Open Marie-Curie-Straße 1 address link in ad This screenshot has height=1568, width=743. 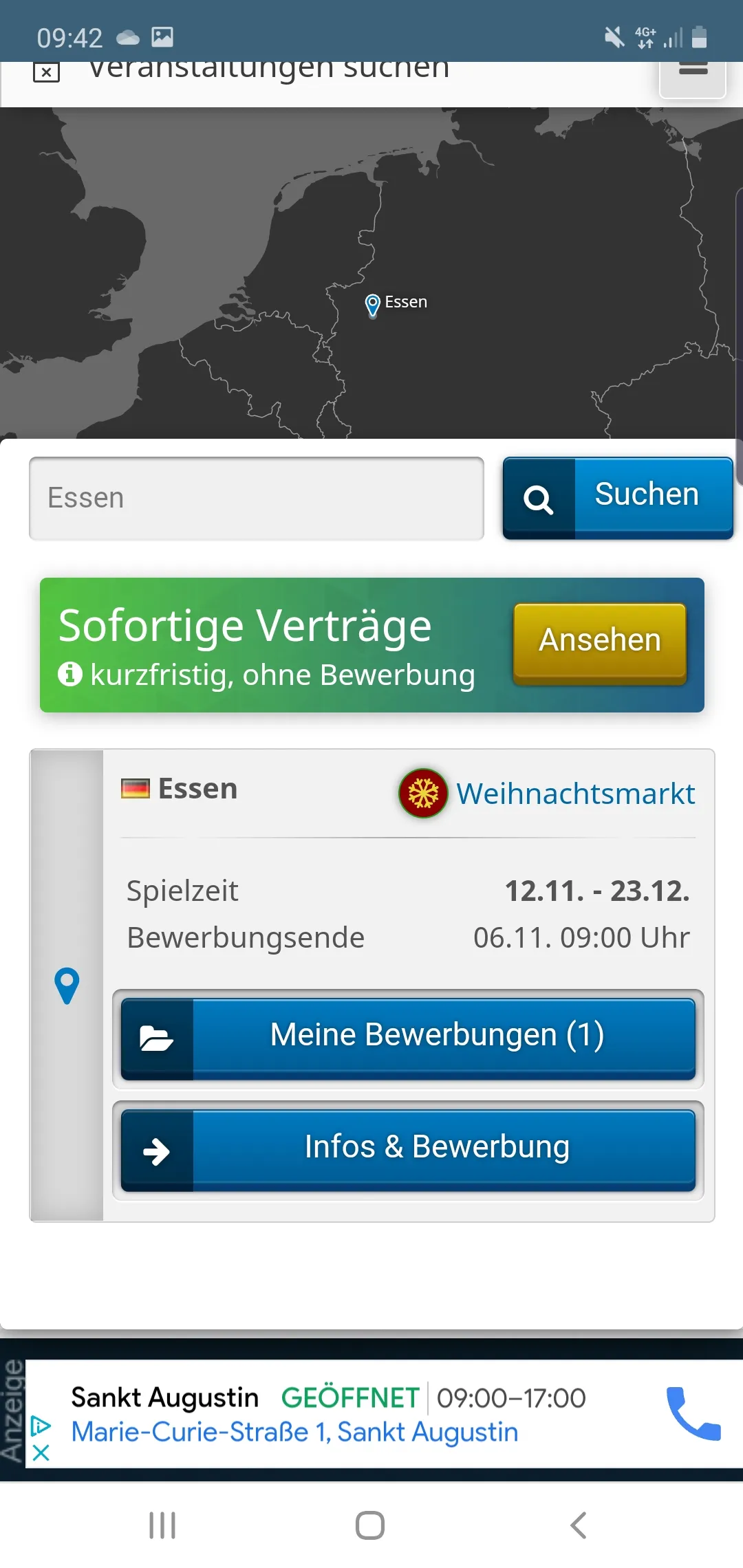[x=294, y=1432]
